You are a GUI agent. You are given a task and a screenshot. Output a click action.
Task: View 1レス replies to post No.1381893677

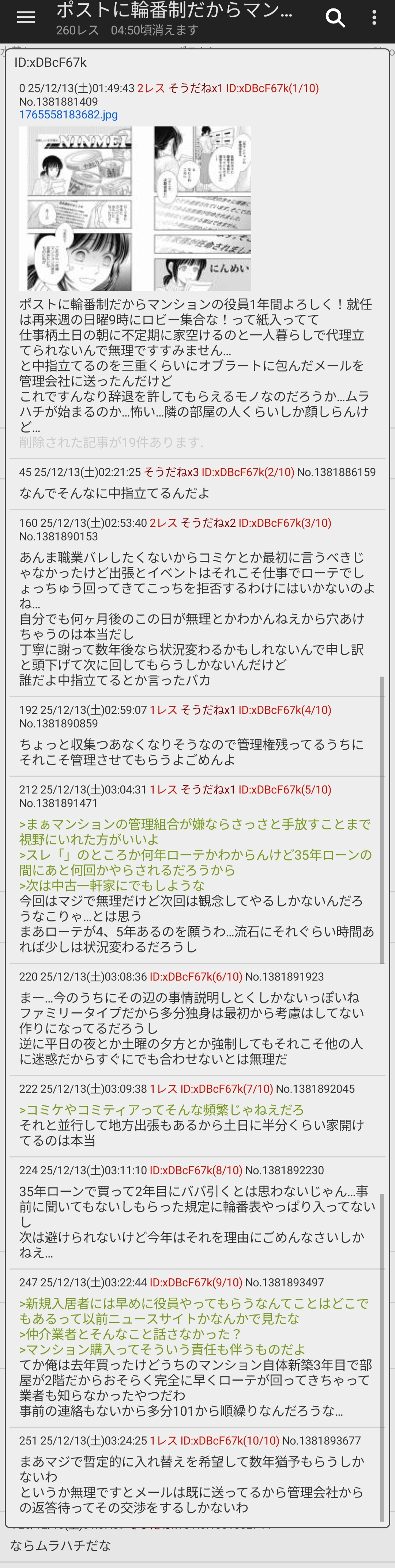coord(163,1440)
